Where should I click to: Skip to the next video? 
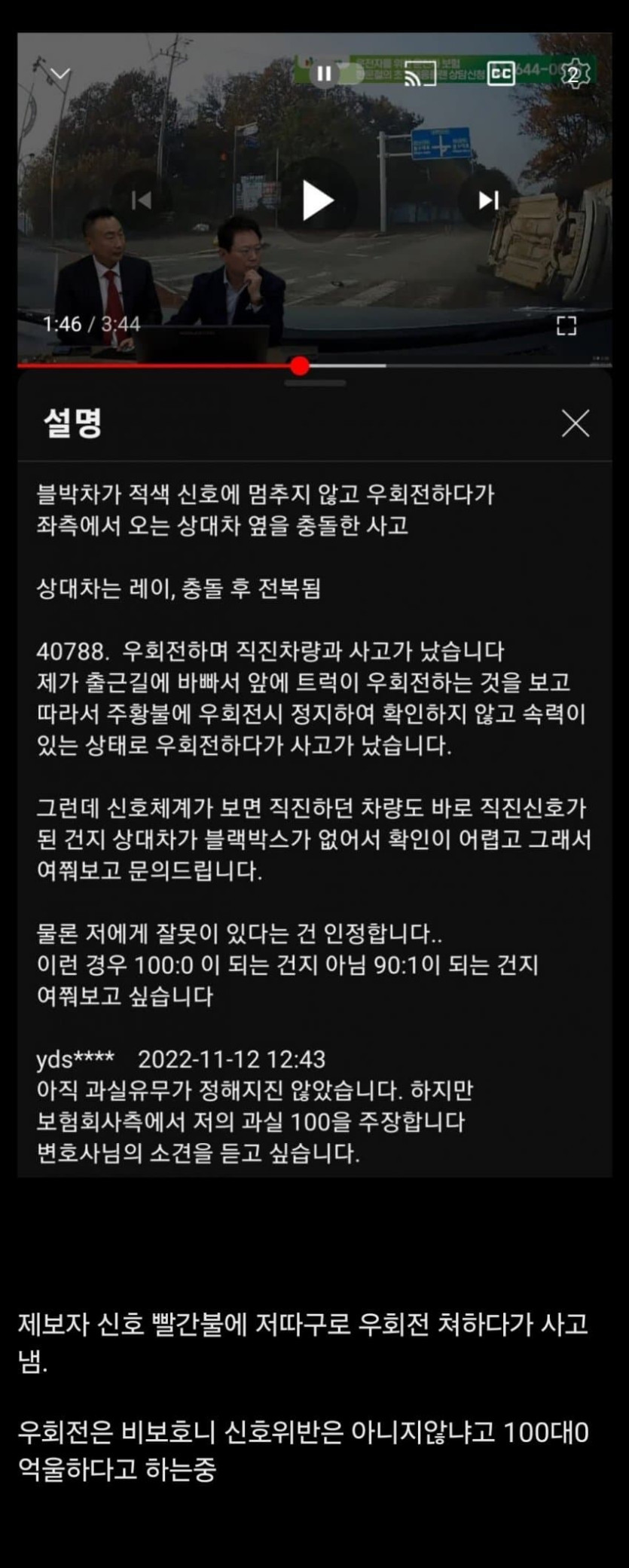(489, 200)
